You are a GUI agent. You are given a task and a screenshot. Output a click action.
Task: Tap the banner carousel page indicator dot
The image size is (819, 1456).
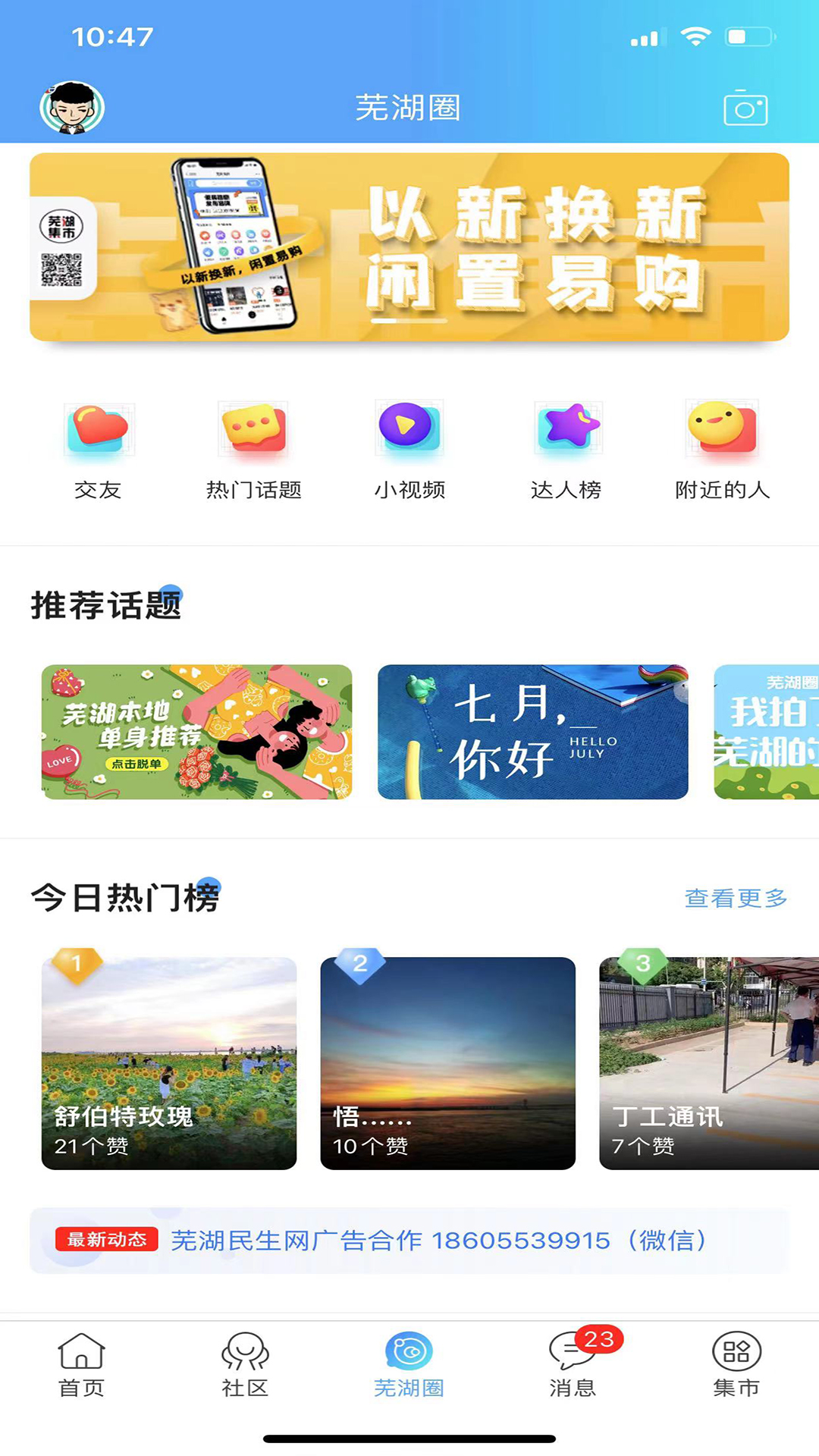point(409,322)
